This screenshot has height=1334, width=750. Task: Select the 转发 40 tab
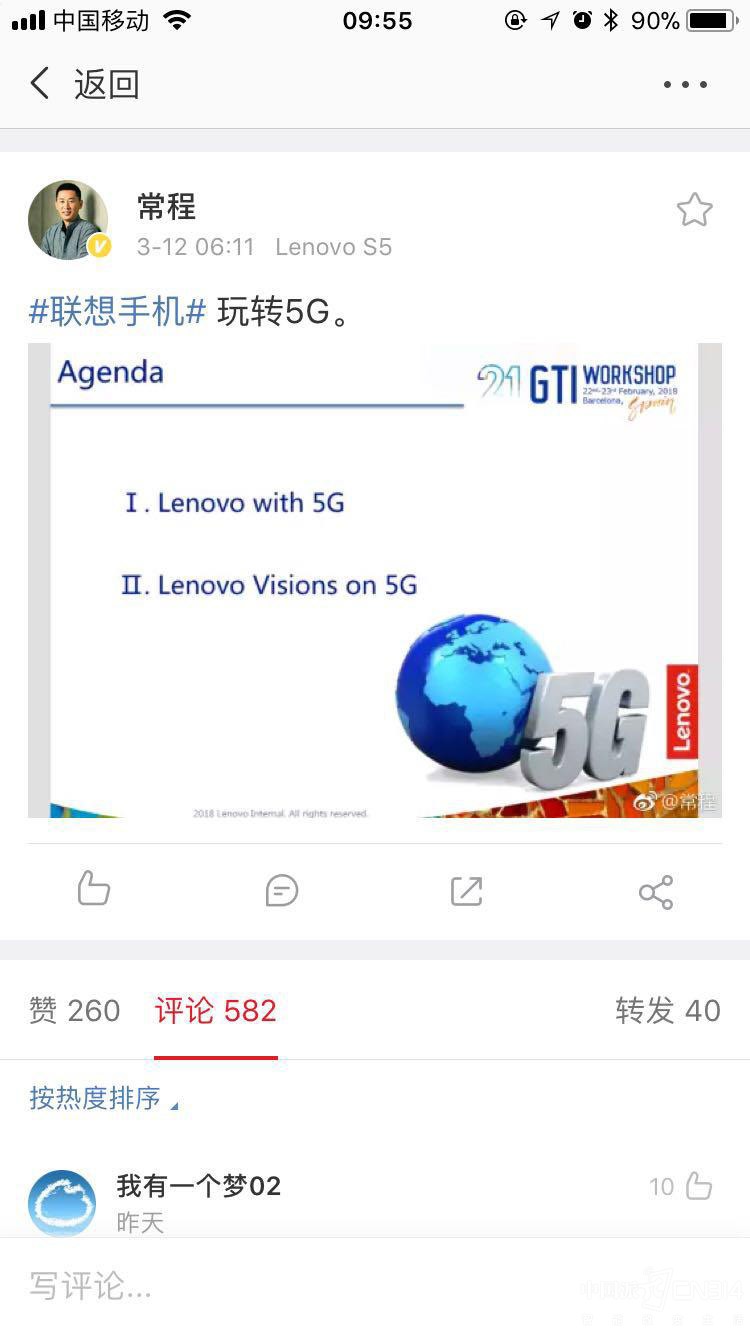pos(668,1011)
